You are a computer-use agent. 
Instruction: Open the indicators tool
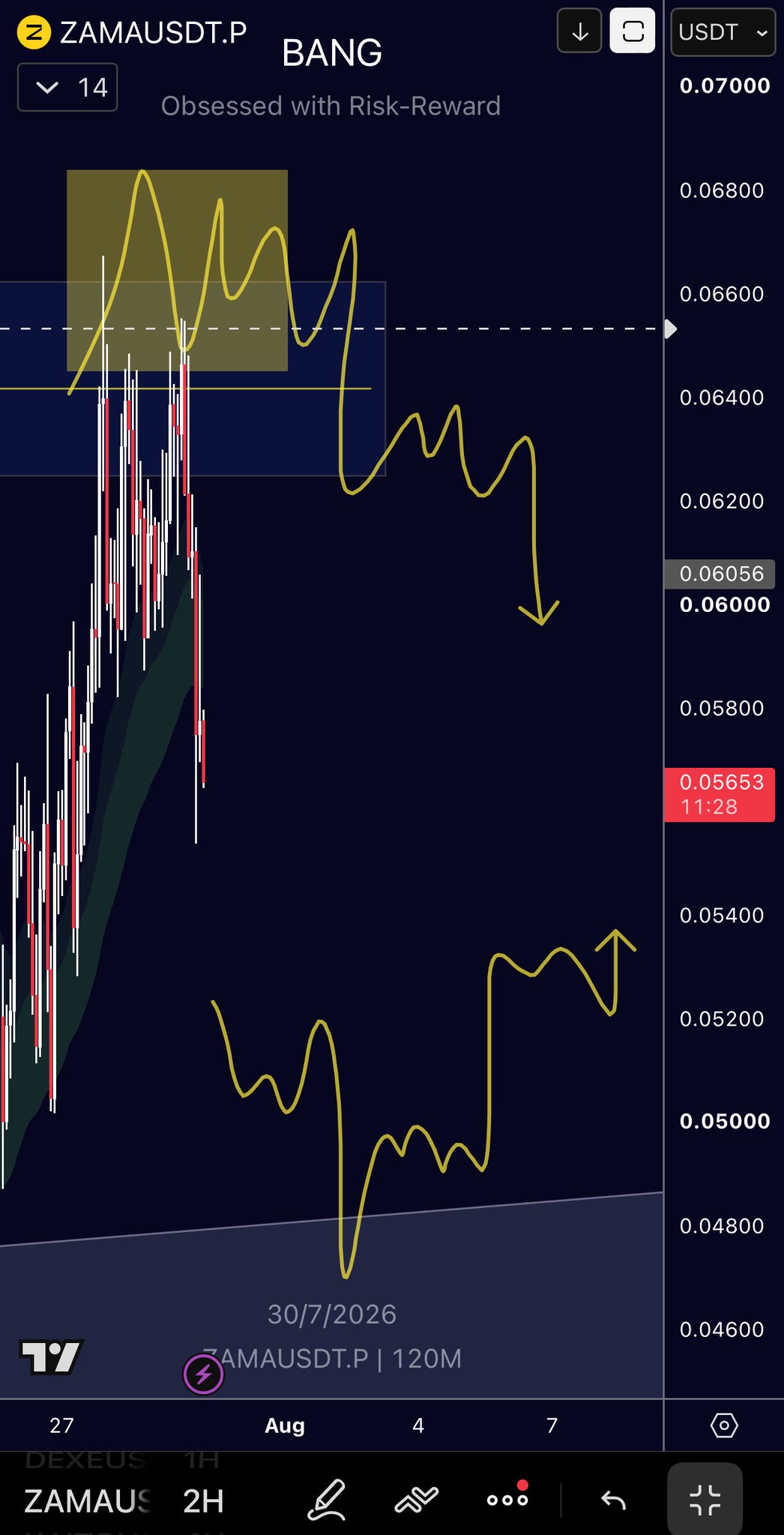click(416, 1500)
